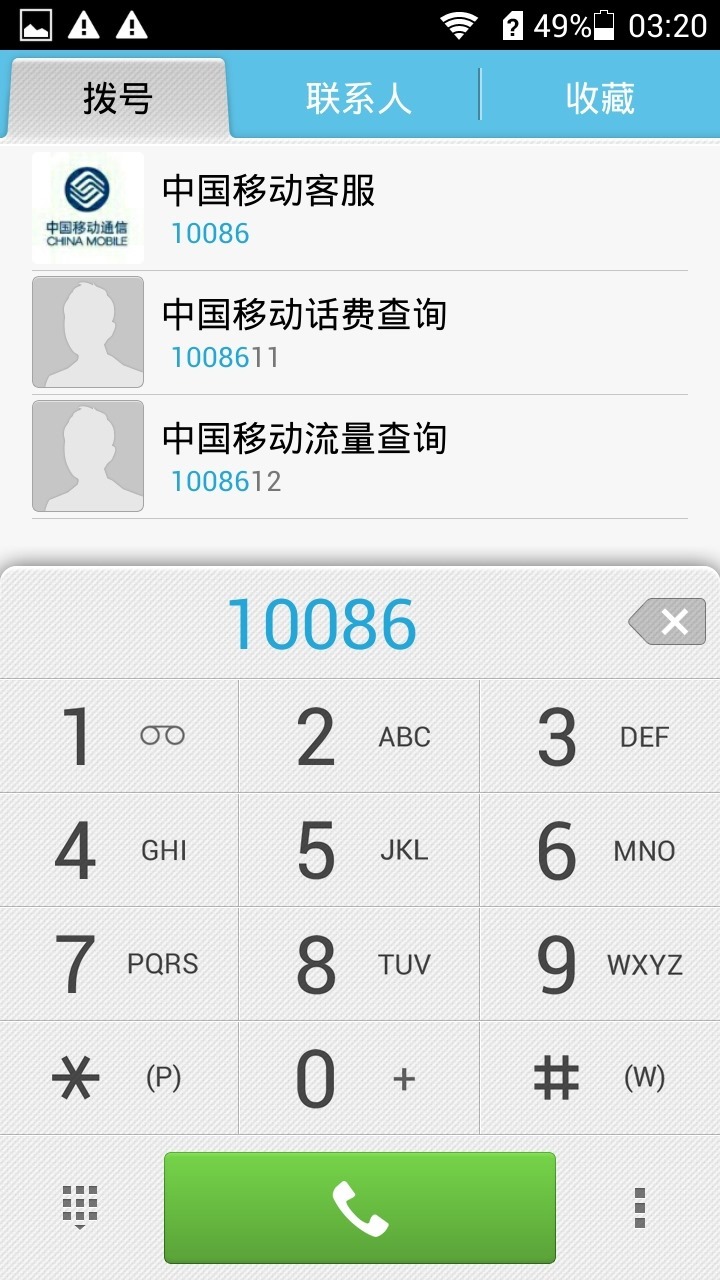Choose the 中国移动流量查询 entry
The width and height of the screenshot is (720, 1280).
click(360, 456)
